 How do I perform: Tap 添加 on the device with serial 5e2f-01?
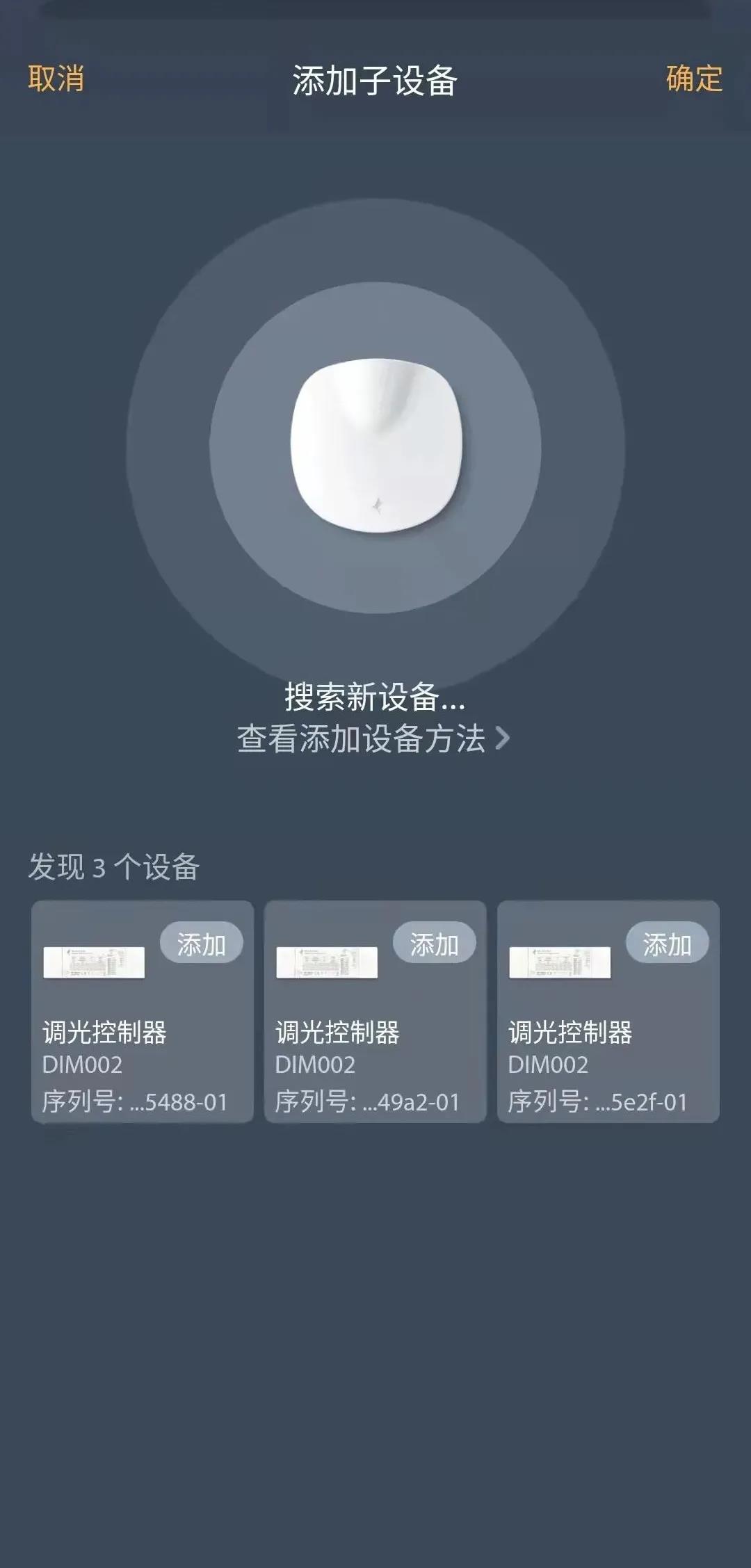pos(667,944)
